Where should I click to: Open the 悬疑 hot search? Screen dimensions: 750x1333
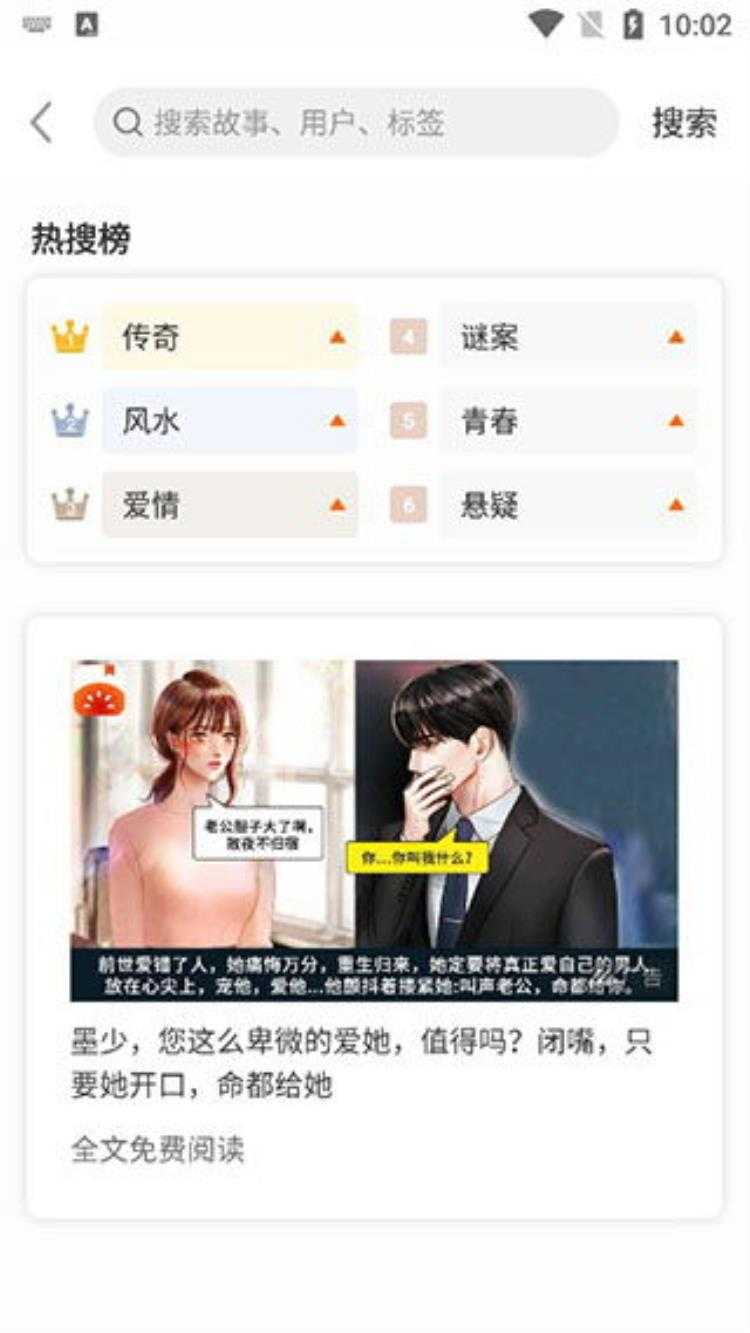(567, 505)
